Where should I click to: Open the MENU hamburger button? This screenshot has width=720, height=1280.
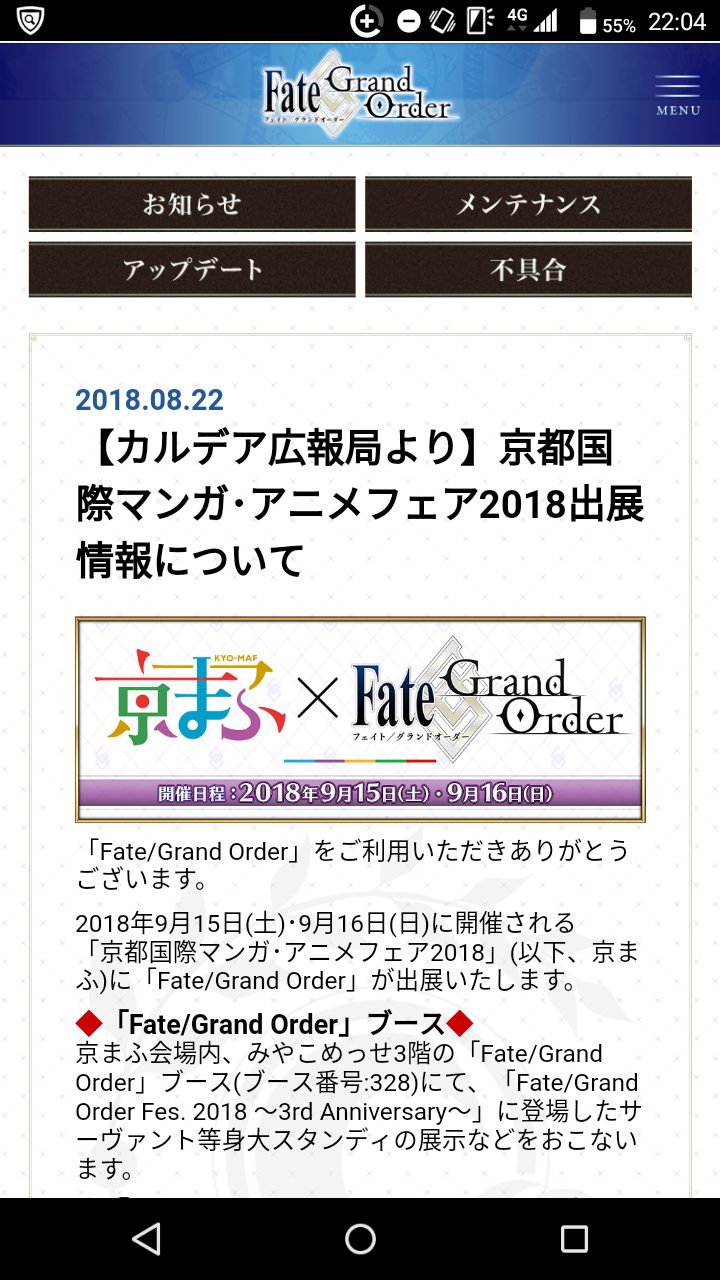click(677, 95)
